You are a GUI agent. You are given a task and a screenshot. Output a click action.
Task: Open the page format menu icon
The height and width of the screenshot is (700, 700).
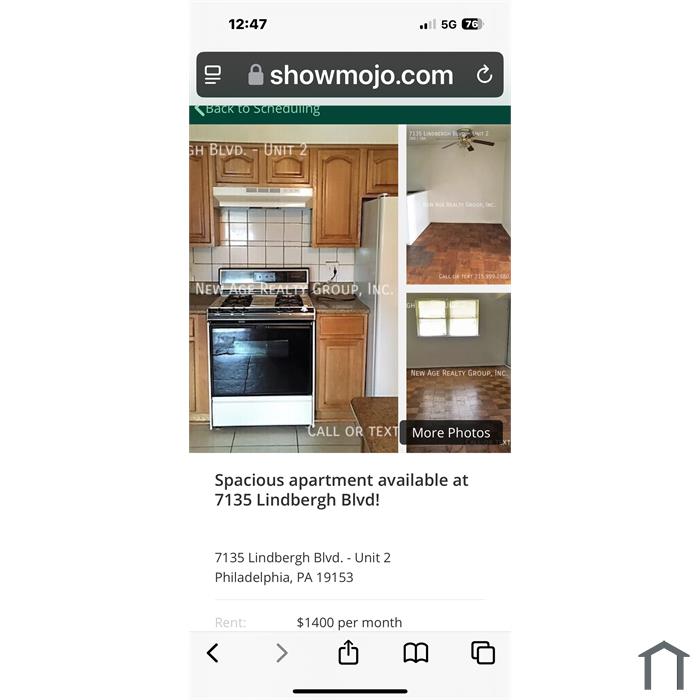213,75
